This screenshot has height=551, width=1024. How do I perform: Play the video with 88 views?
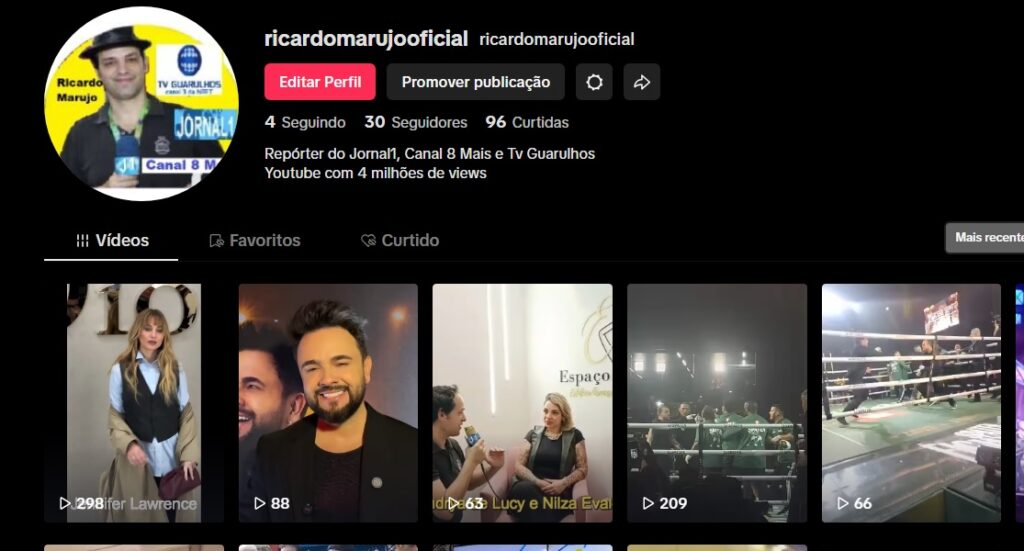pyautogui.click(x=328, y=402)
